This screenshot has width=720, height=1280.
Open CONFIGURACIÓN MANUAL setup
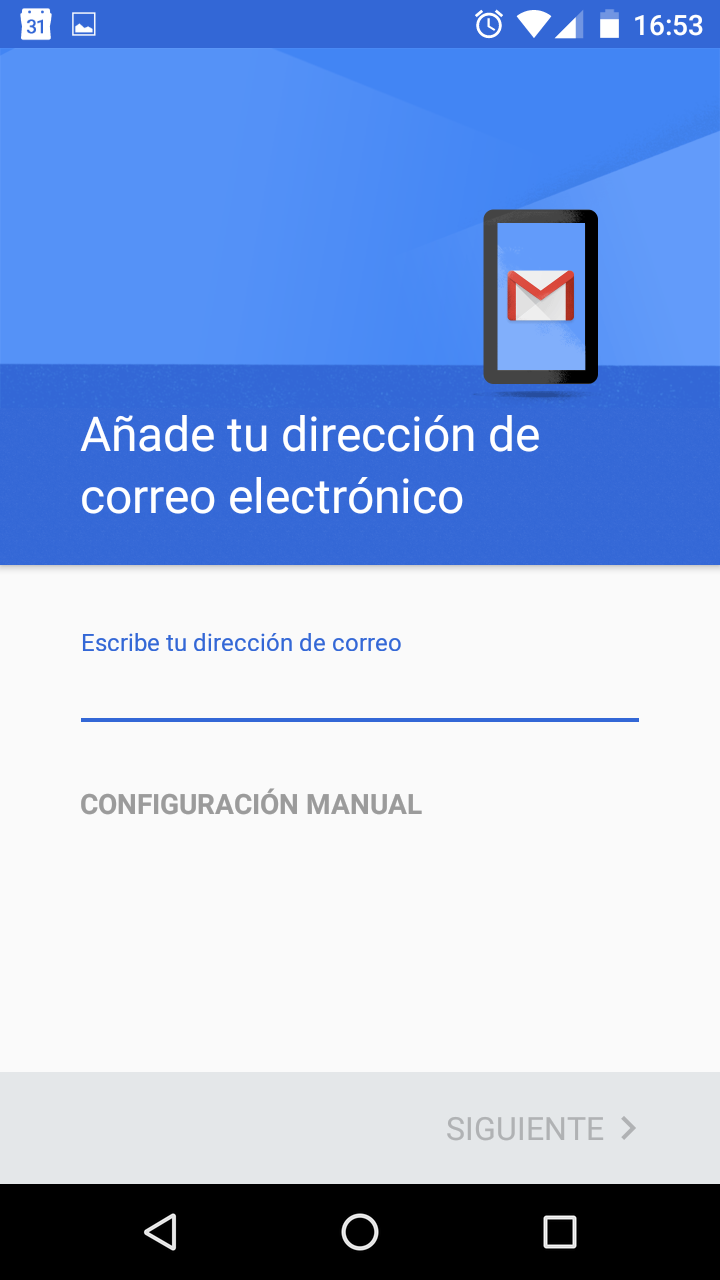pos(251,804)
